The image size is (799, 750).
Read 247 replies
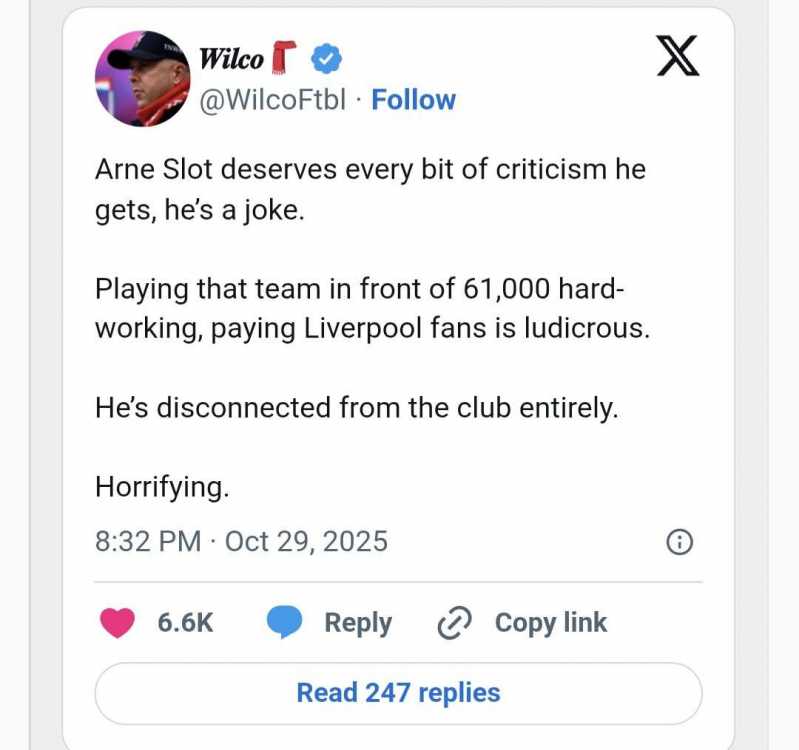tap(398, 693)
